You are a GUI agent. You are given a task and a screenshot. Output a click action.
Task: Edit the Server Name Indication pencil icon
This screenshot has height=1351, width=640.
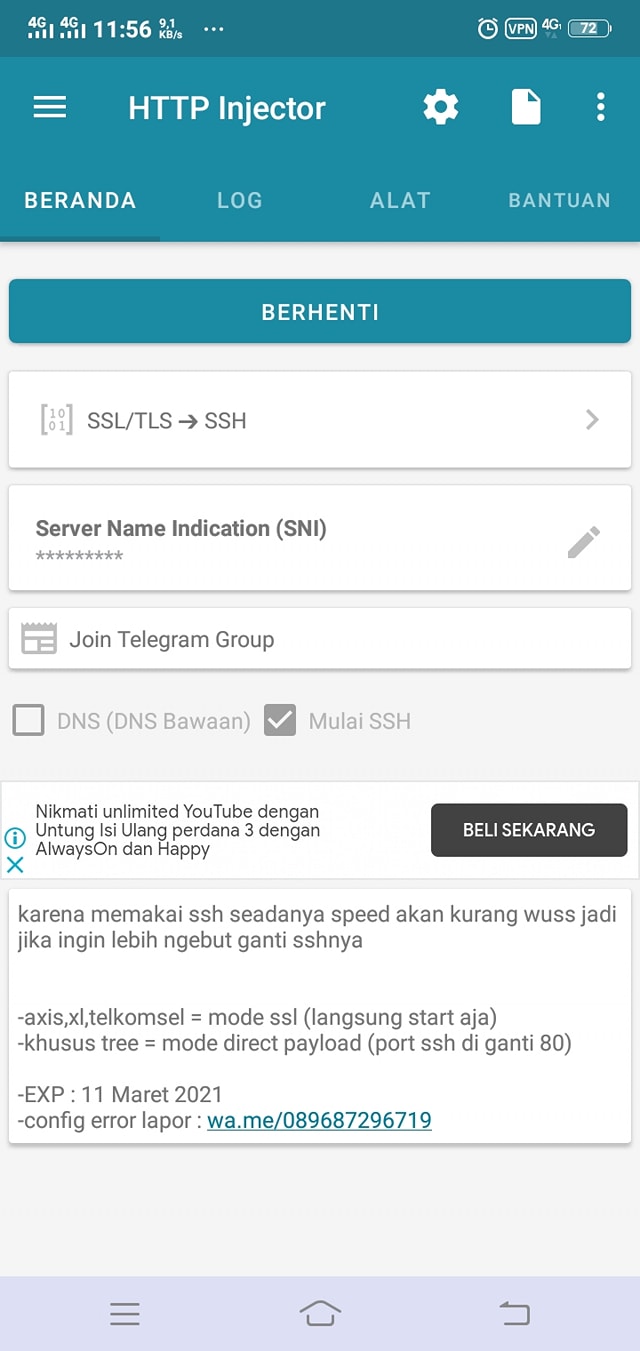[x=584, y=541]
